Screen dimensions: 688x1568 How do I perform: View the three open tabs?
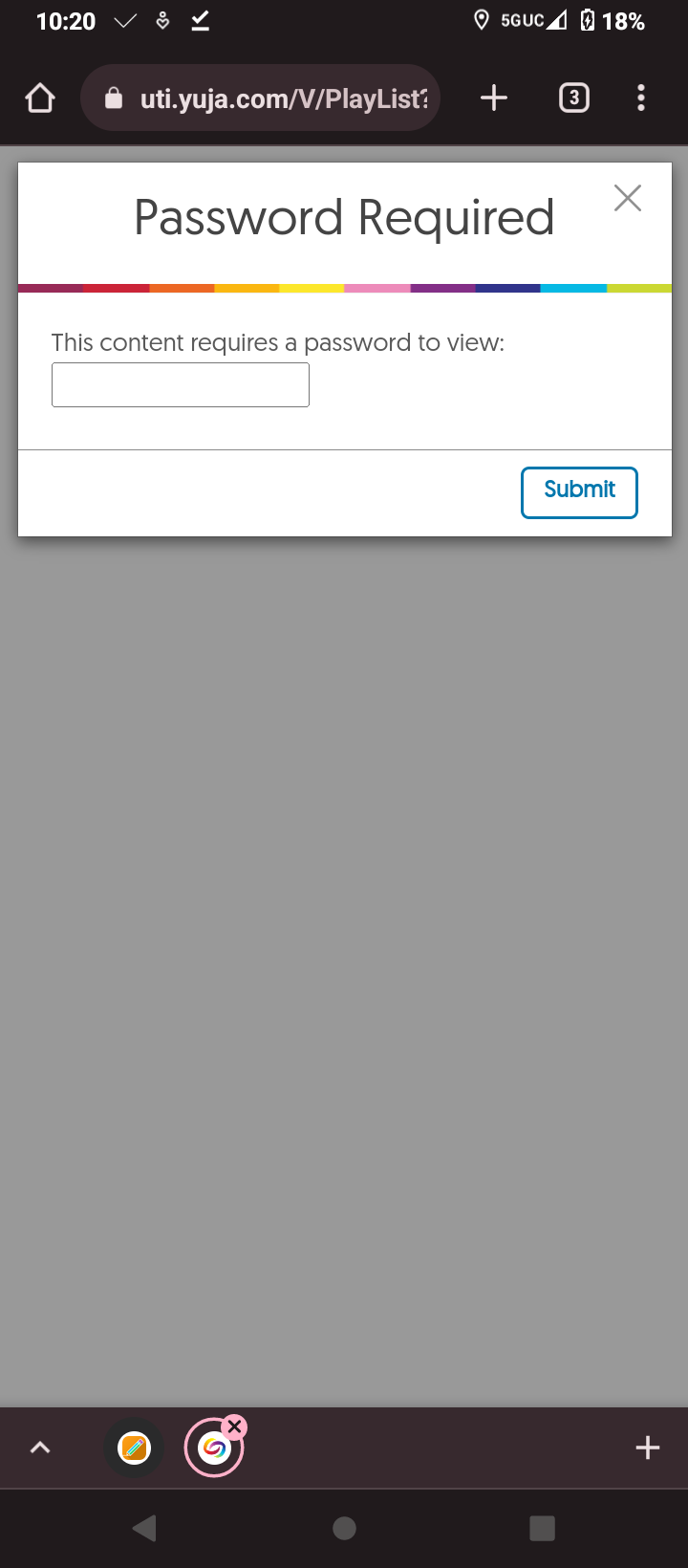(x=573, y=98)
